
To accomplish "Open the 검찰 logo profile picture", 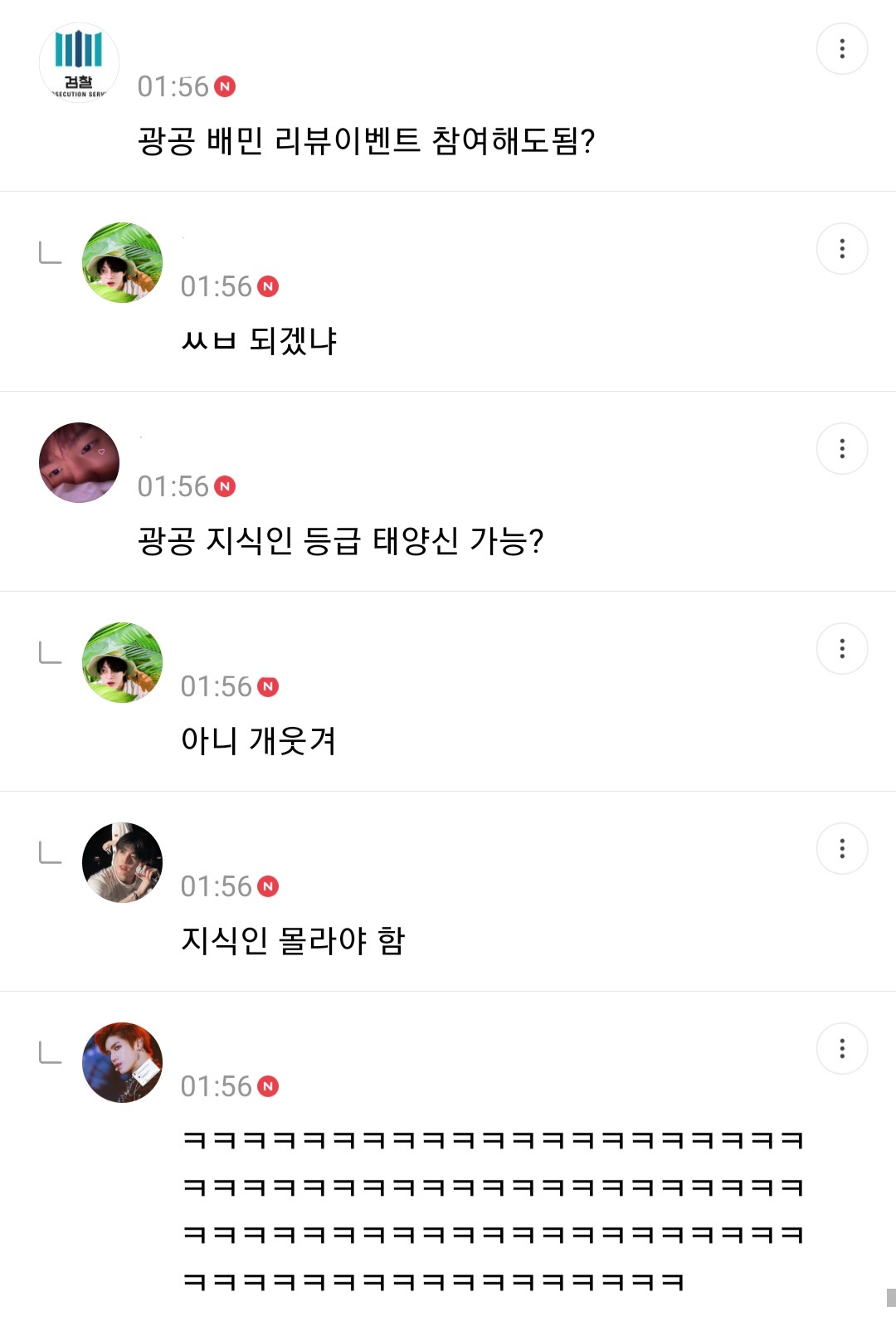I will click(79, 62).
